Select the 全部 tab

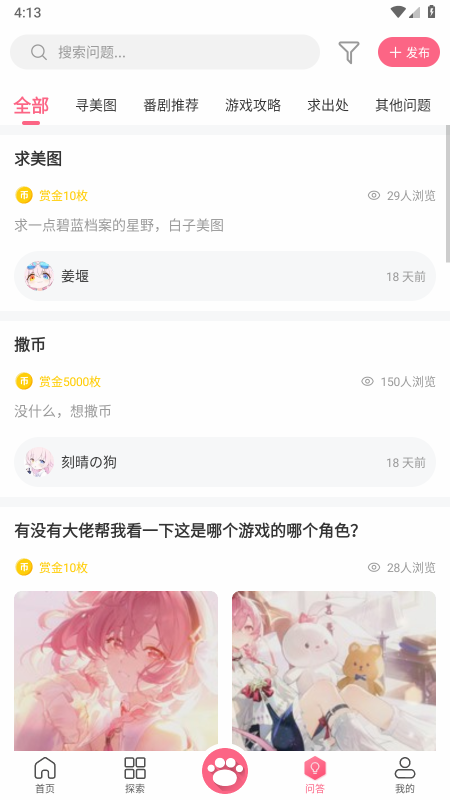(31, 106)
